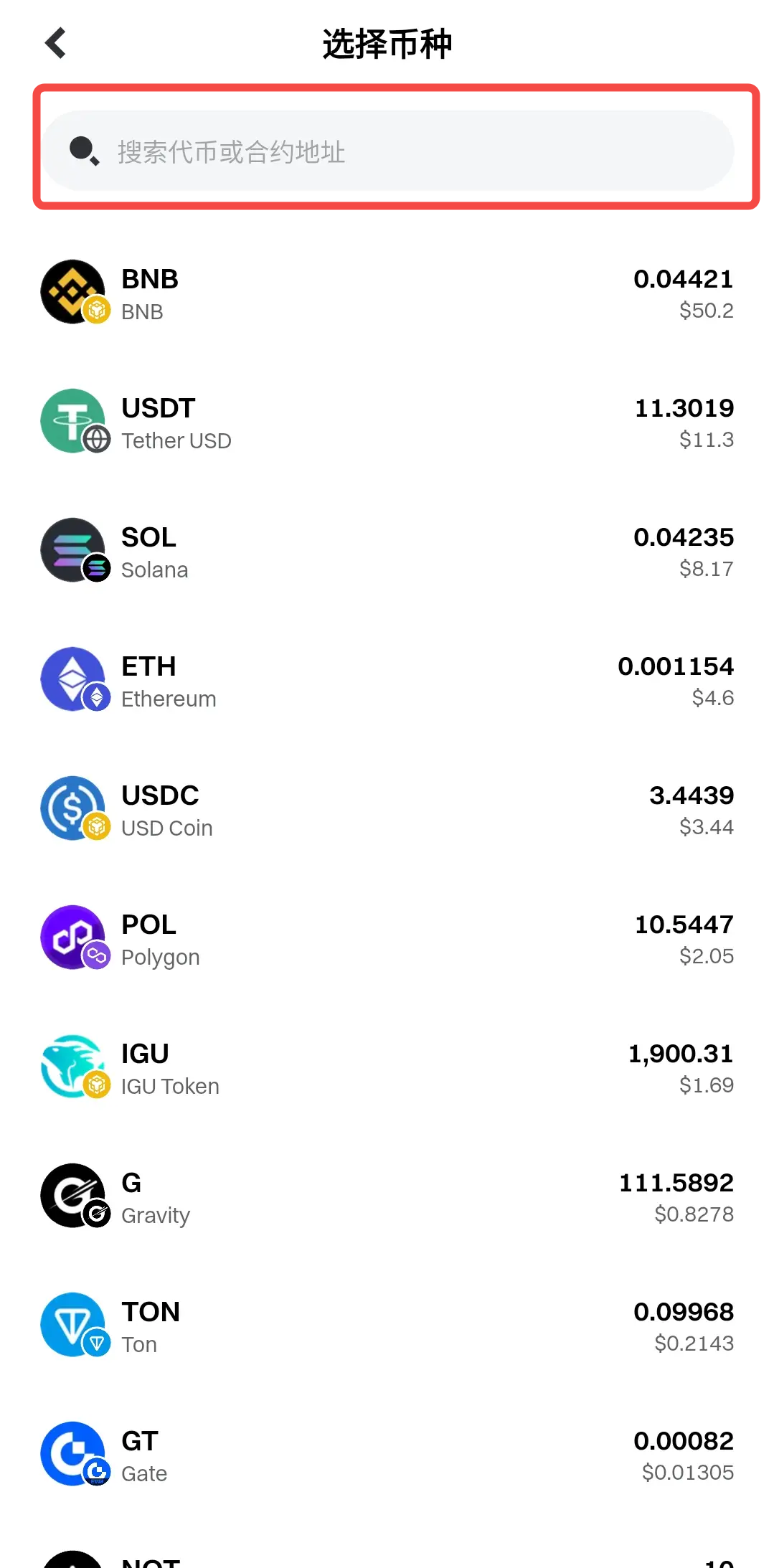Go back from the coin selection page

pos(56,43)
